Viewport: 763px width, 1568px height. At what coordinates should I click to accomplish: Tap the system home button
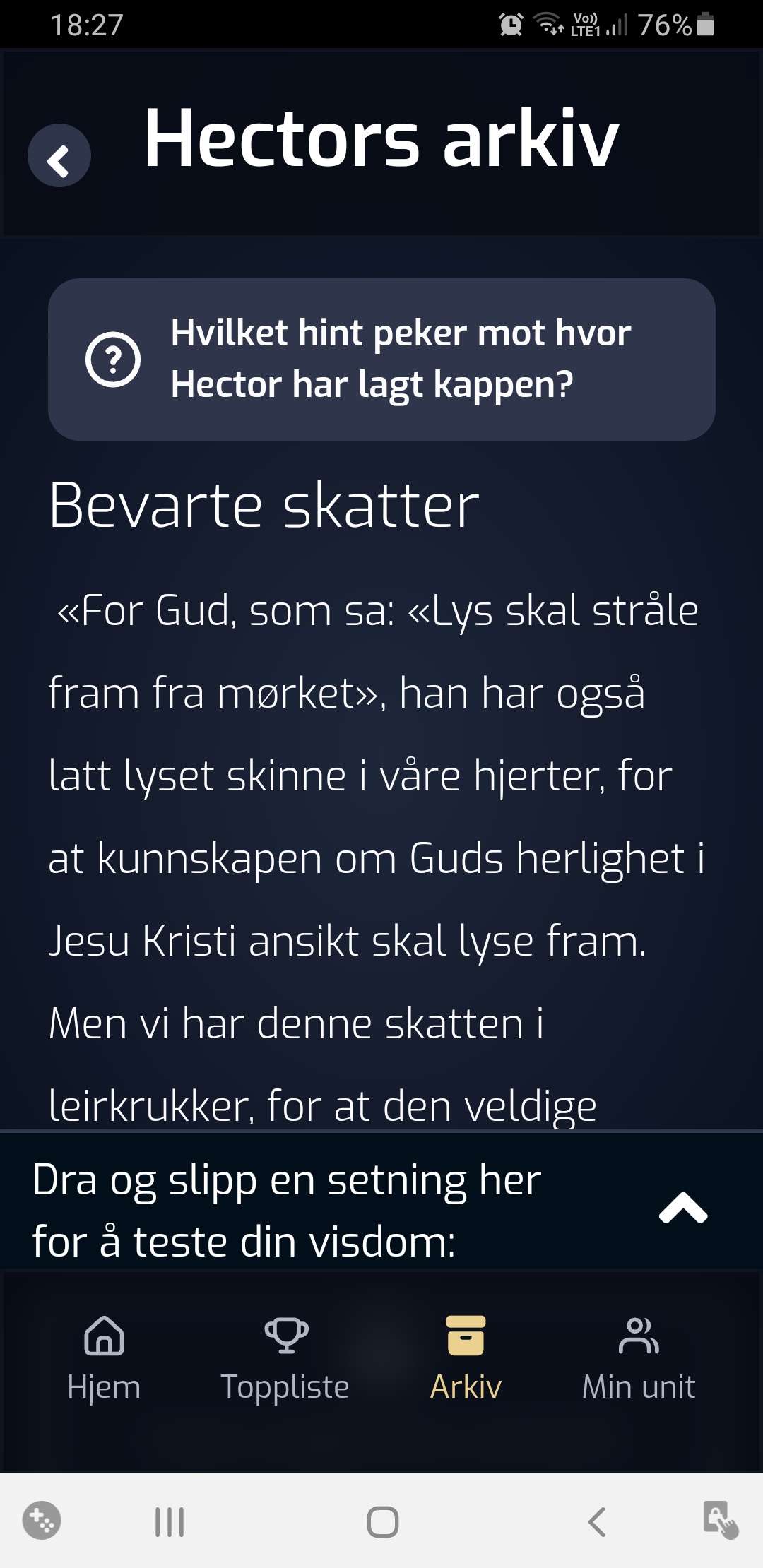(x=382, y=1521)
